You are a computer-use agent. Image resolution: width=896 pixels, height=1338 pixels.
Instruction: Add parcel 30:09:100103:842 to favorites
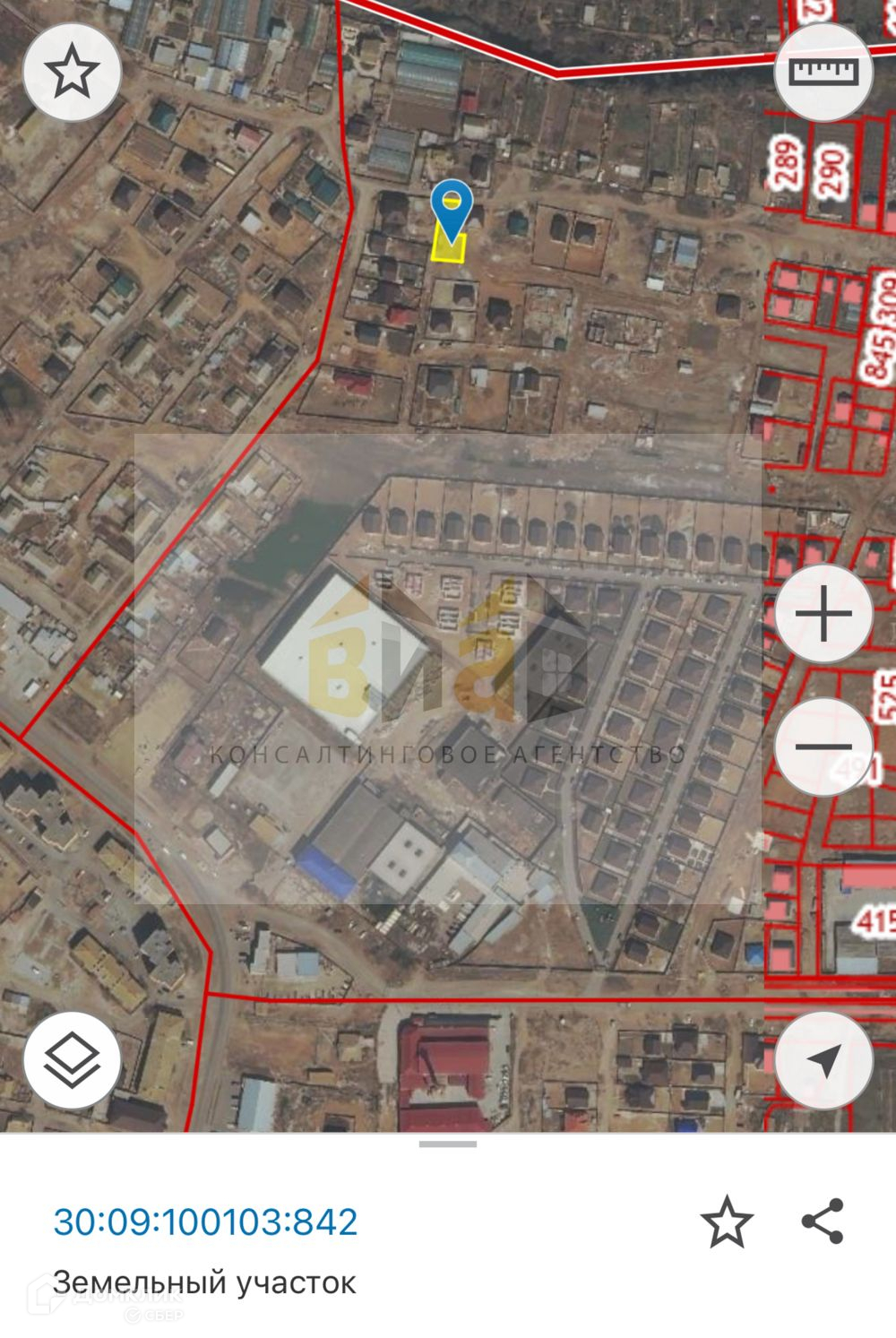(x=726, y=1221)
